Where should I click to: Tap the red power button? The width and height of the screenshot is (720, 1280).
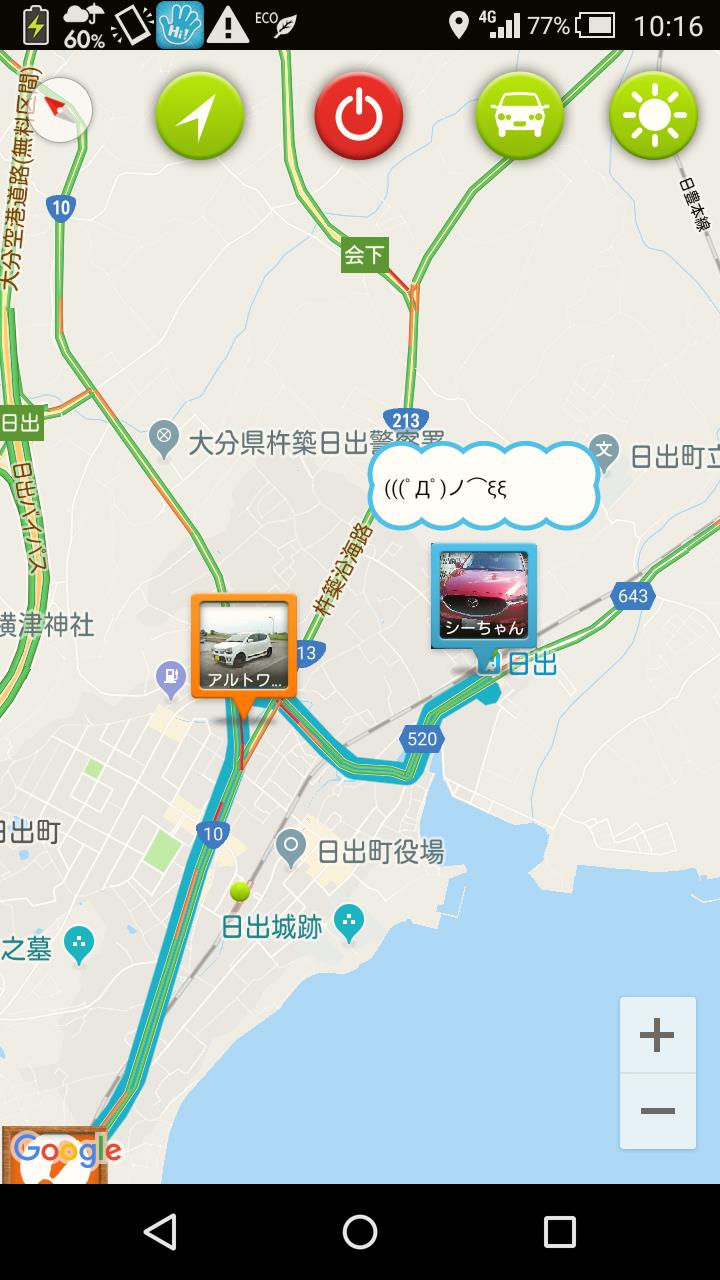[359, 116]
